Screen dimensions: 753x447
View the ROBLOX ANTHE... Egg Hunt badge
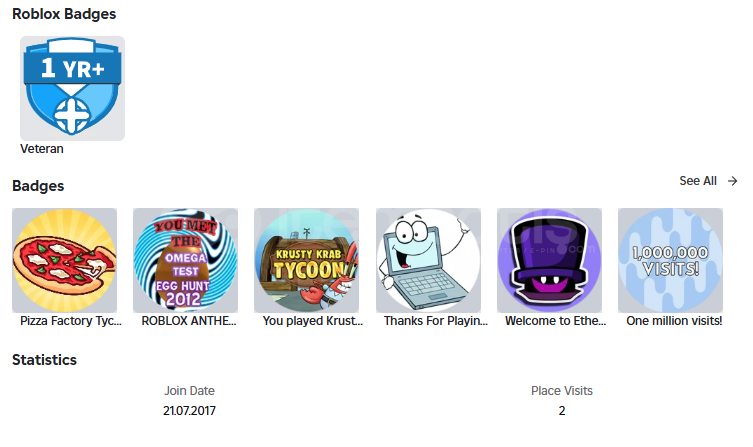click(186, 261)
